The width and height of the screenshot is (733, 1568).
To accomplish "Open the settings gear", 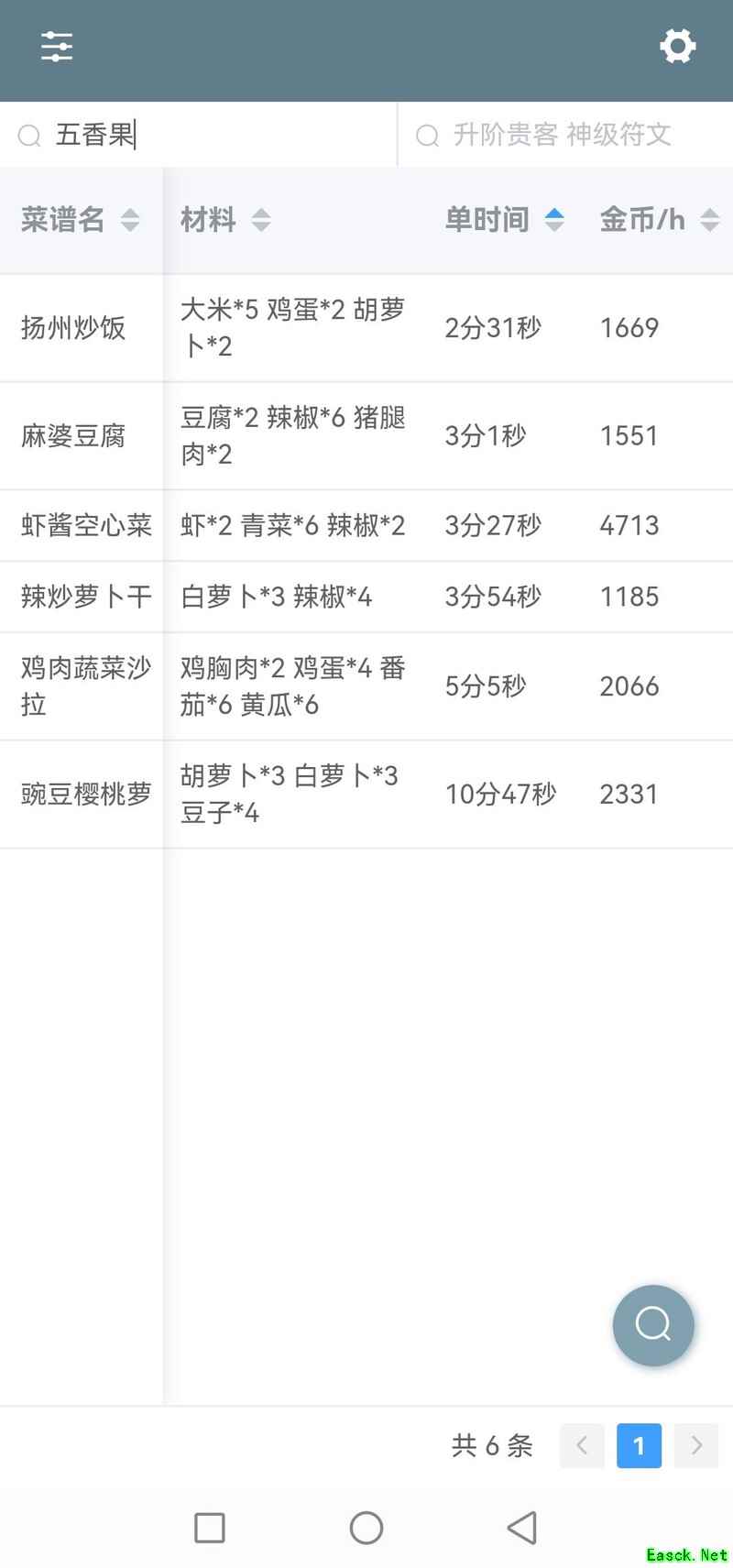I will [677, 46].
